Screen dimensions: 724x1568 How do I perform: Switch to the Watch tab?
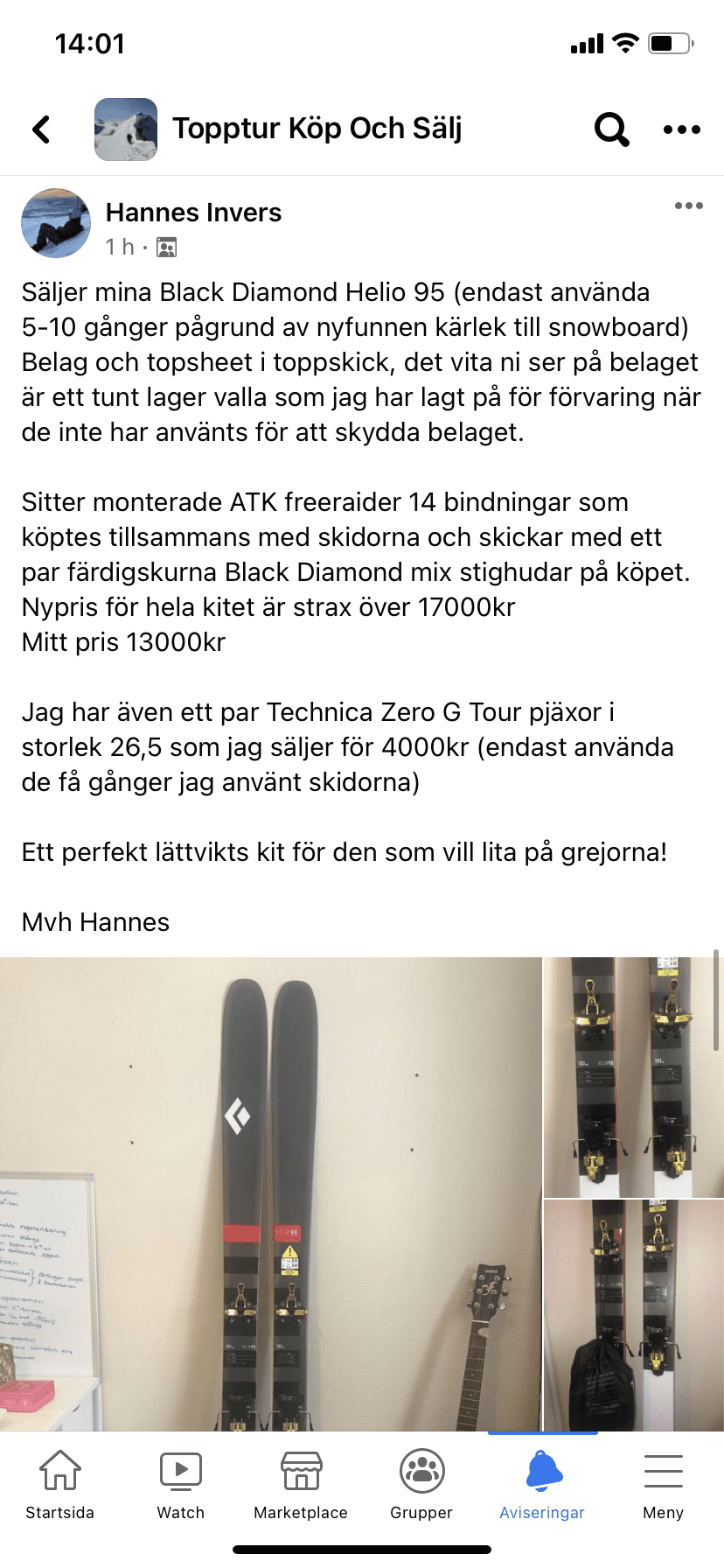(x=180, y=1484)
